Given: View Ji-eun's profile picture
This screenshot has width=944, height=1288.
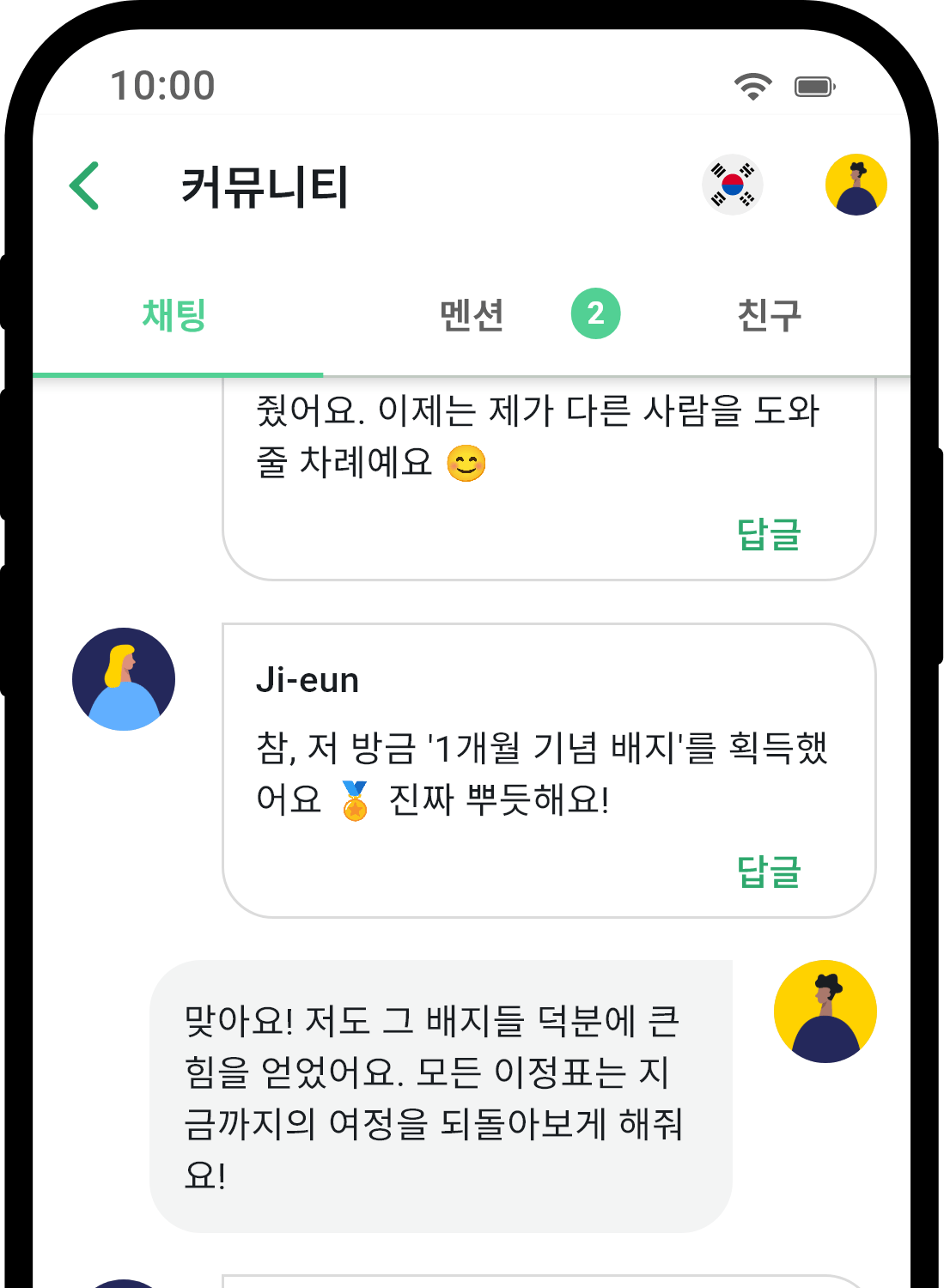Looking at the screenshot, I should [x=124, y=679].
